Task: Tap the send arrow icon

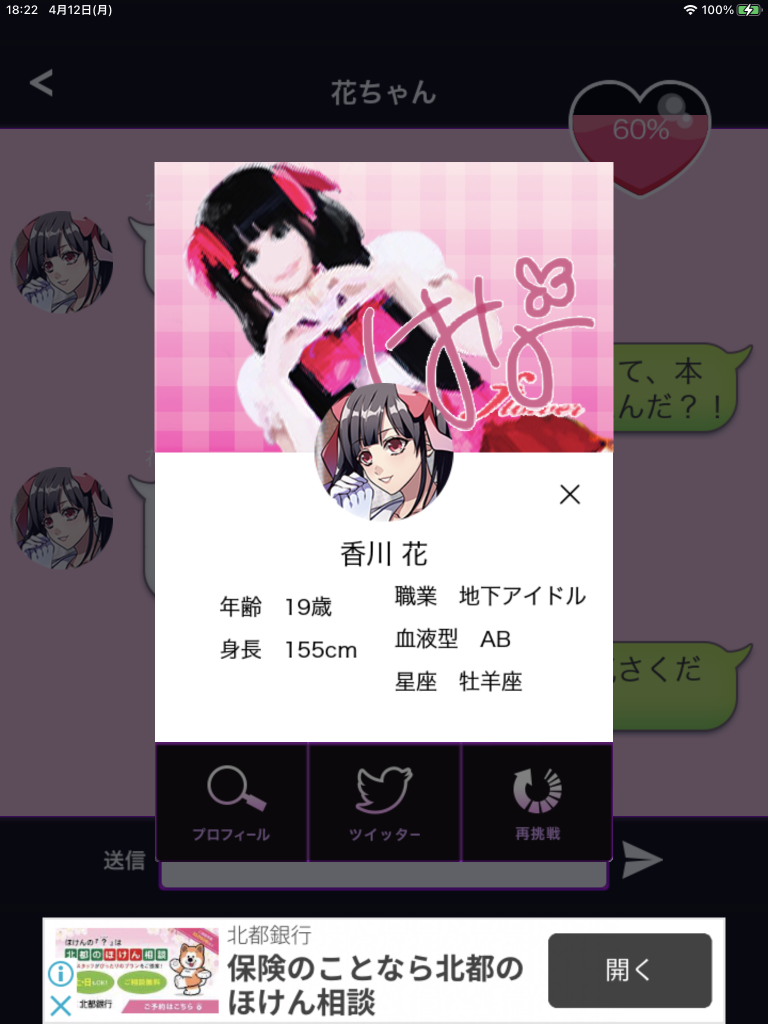Action: (x=641, y=860)
